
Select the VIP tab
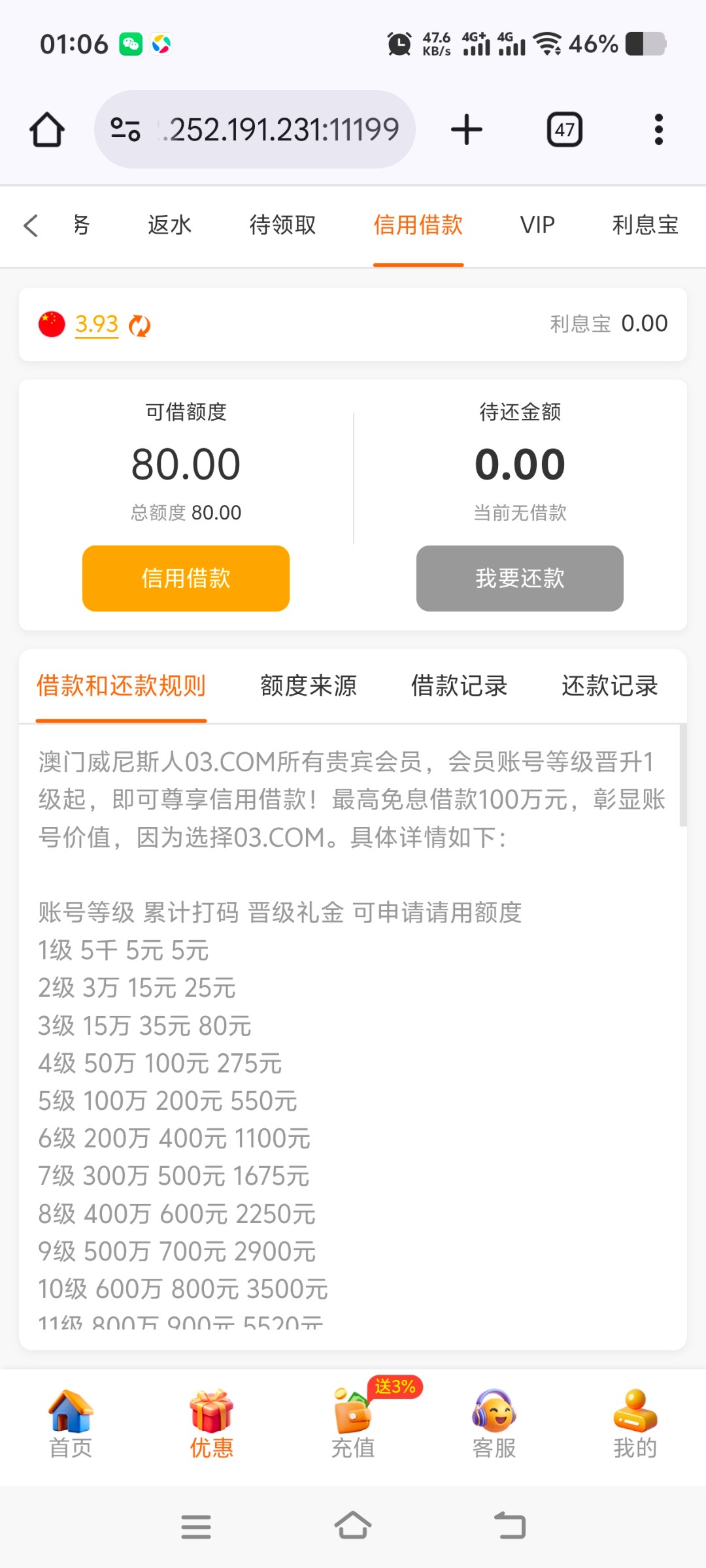coord(537,225)
